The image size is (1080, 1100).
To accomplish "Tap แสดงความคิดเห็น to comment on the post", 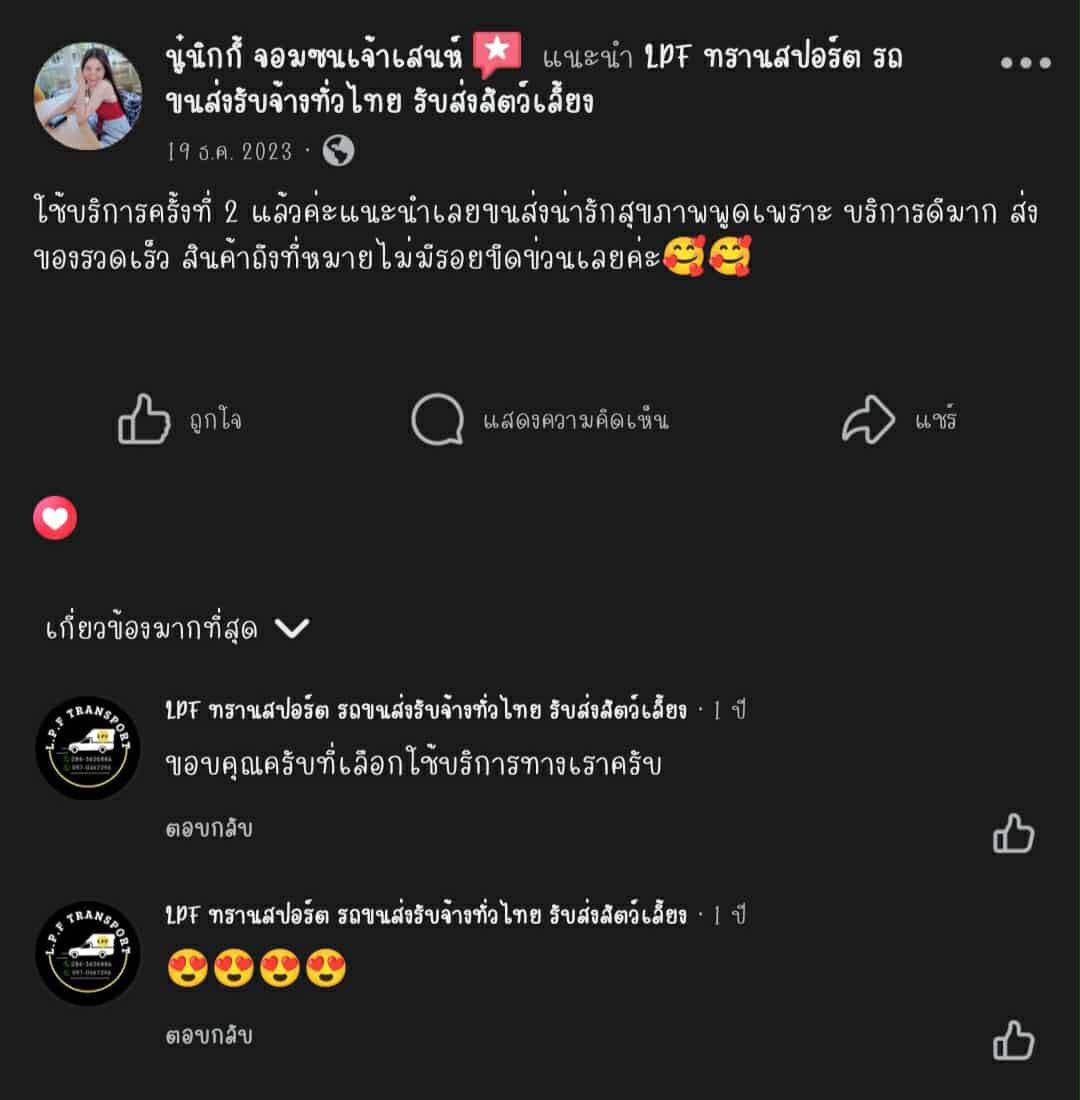I will (540, 420).
